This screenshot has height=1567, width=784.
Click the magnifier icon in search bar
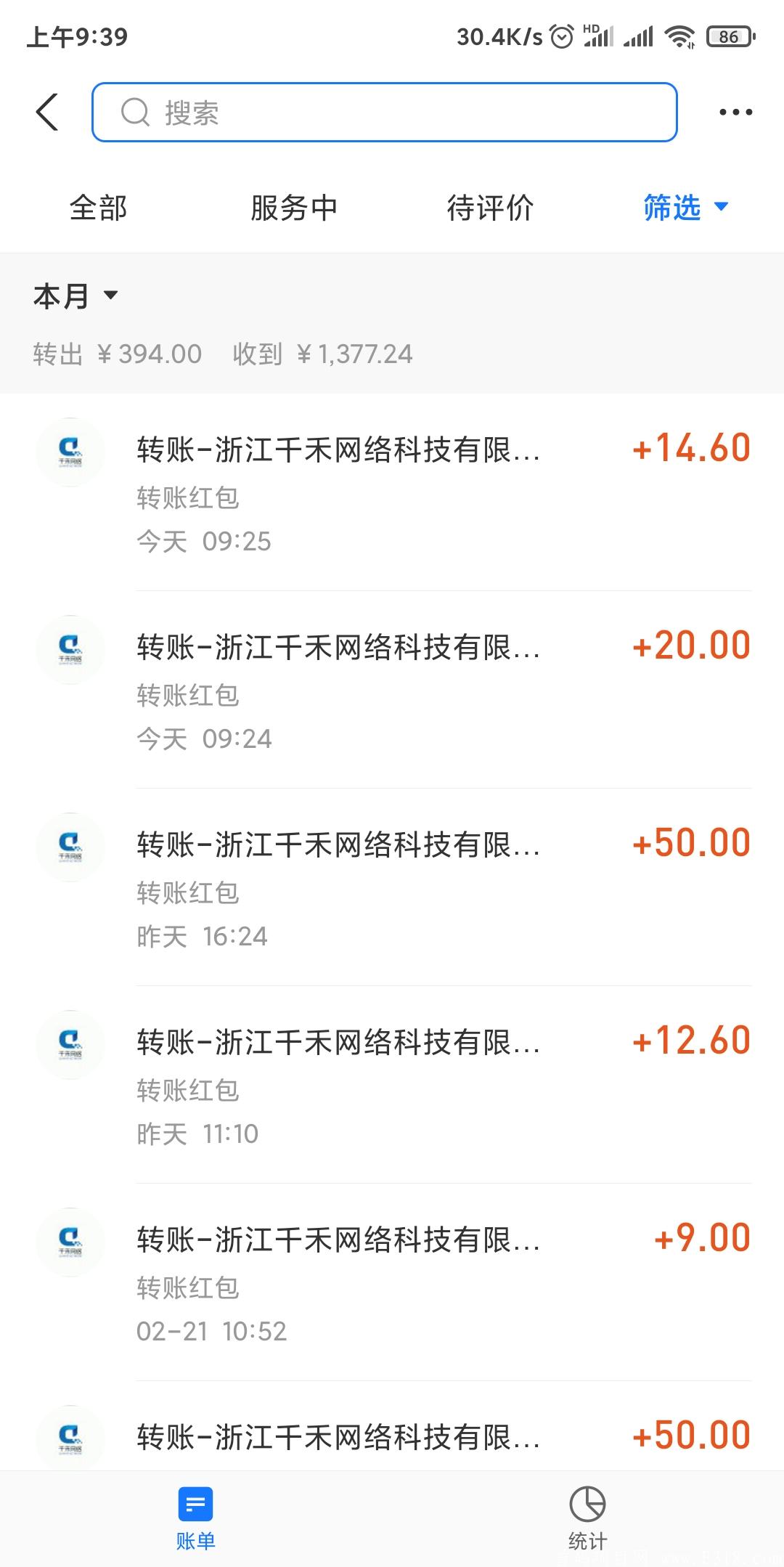(134, 113)
